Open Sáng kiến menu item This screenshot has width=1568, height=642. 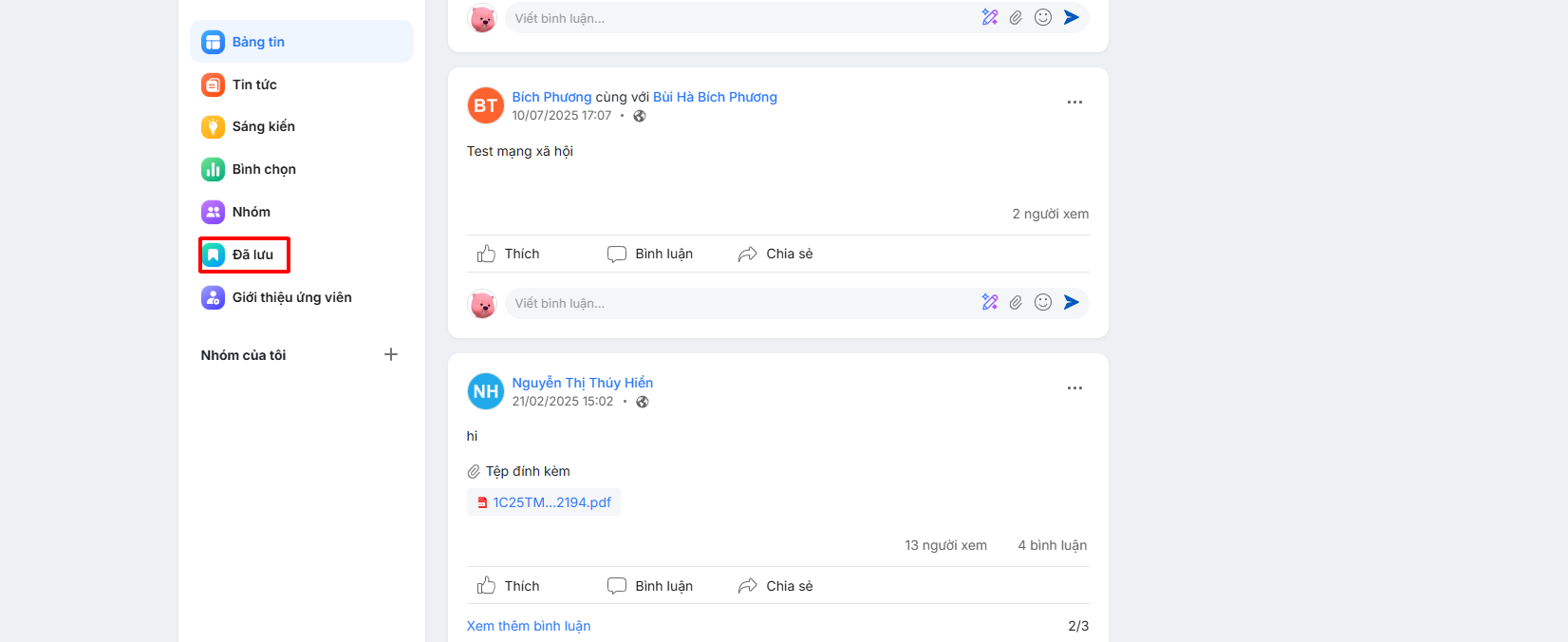[x=263, y=126]
